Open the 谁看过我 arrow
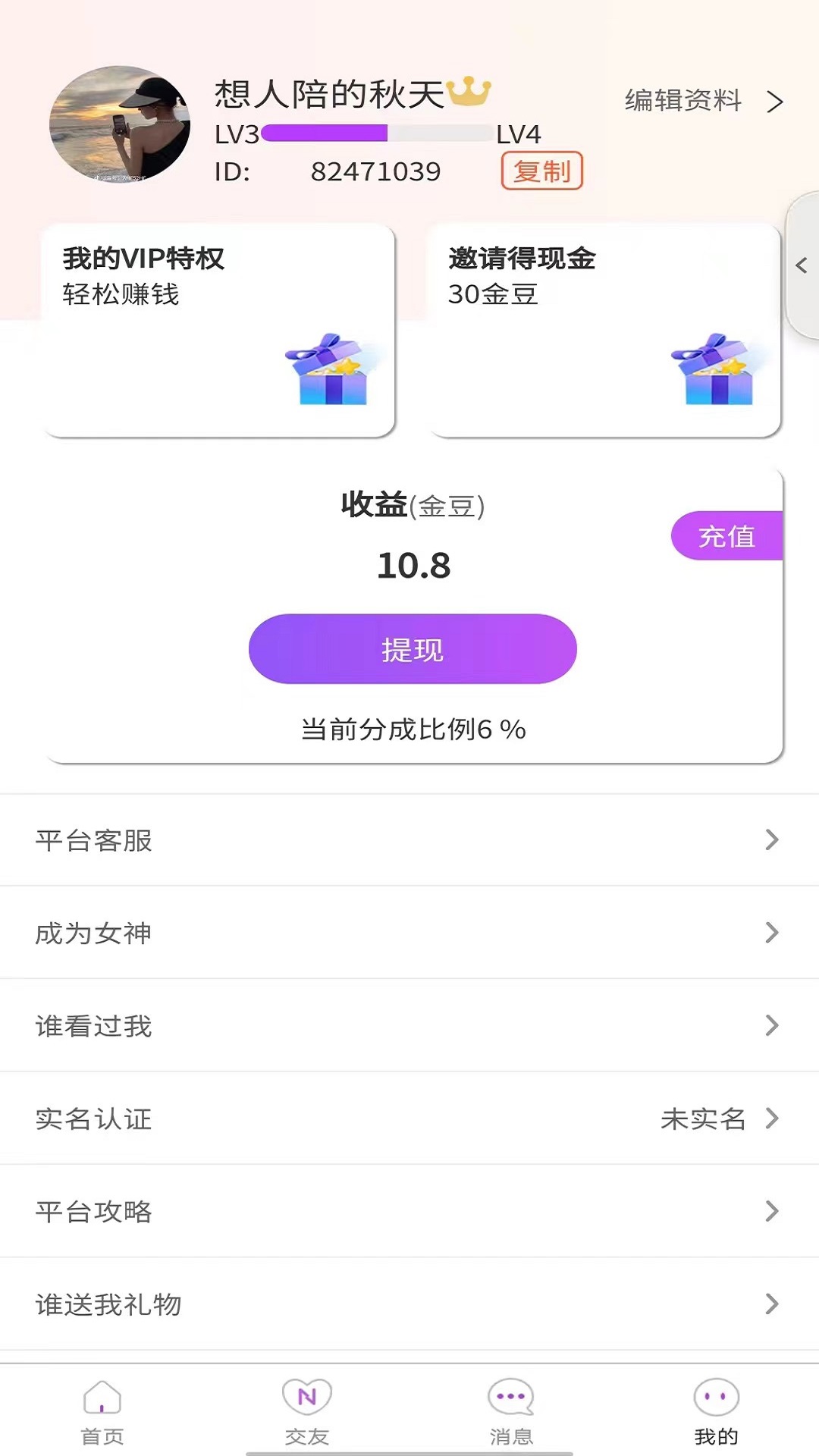Viewport: 819px width, 1456px height. pos(773,1025)
